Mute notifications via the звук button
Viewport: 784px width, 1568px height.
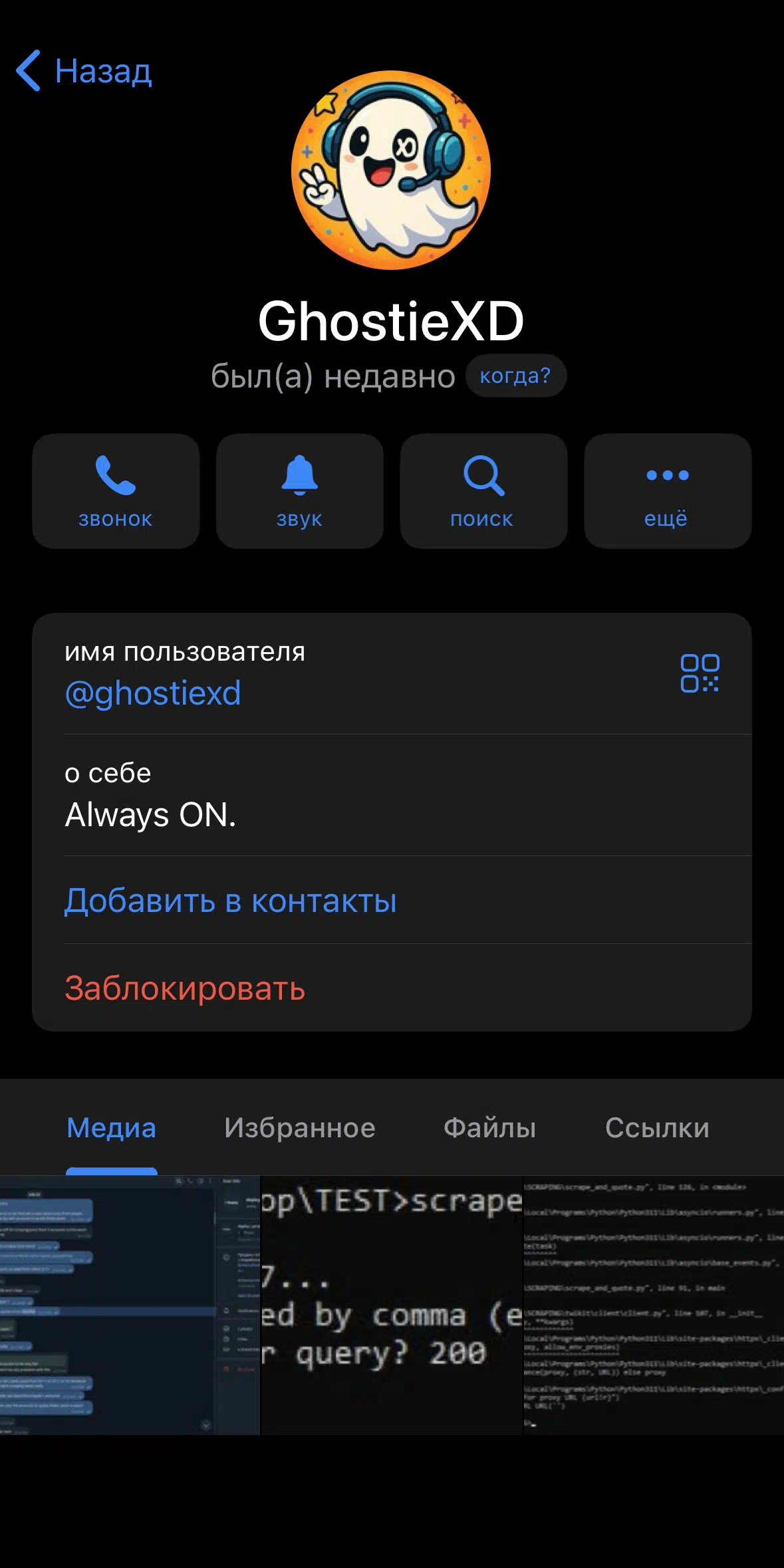click(300, 491)
